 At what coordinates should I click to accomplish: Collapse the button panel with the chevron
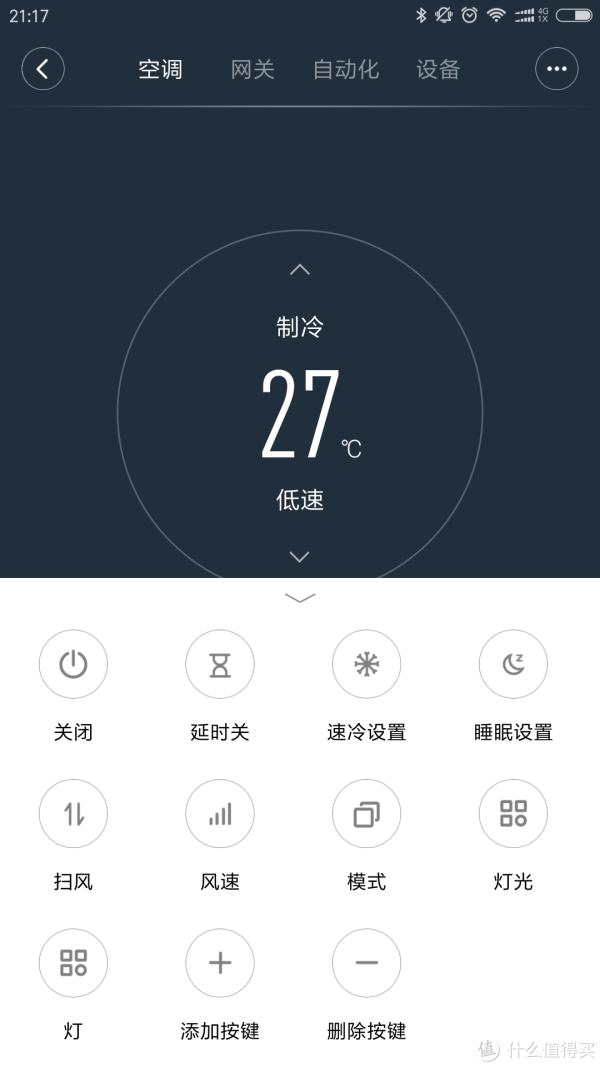pyautogui.click(x=300, y=598)
